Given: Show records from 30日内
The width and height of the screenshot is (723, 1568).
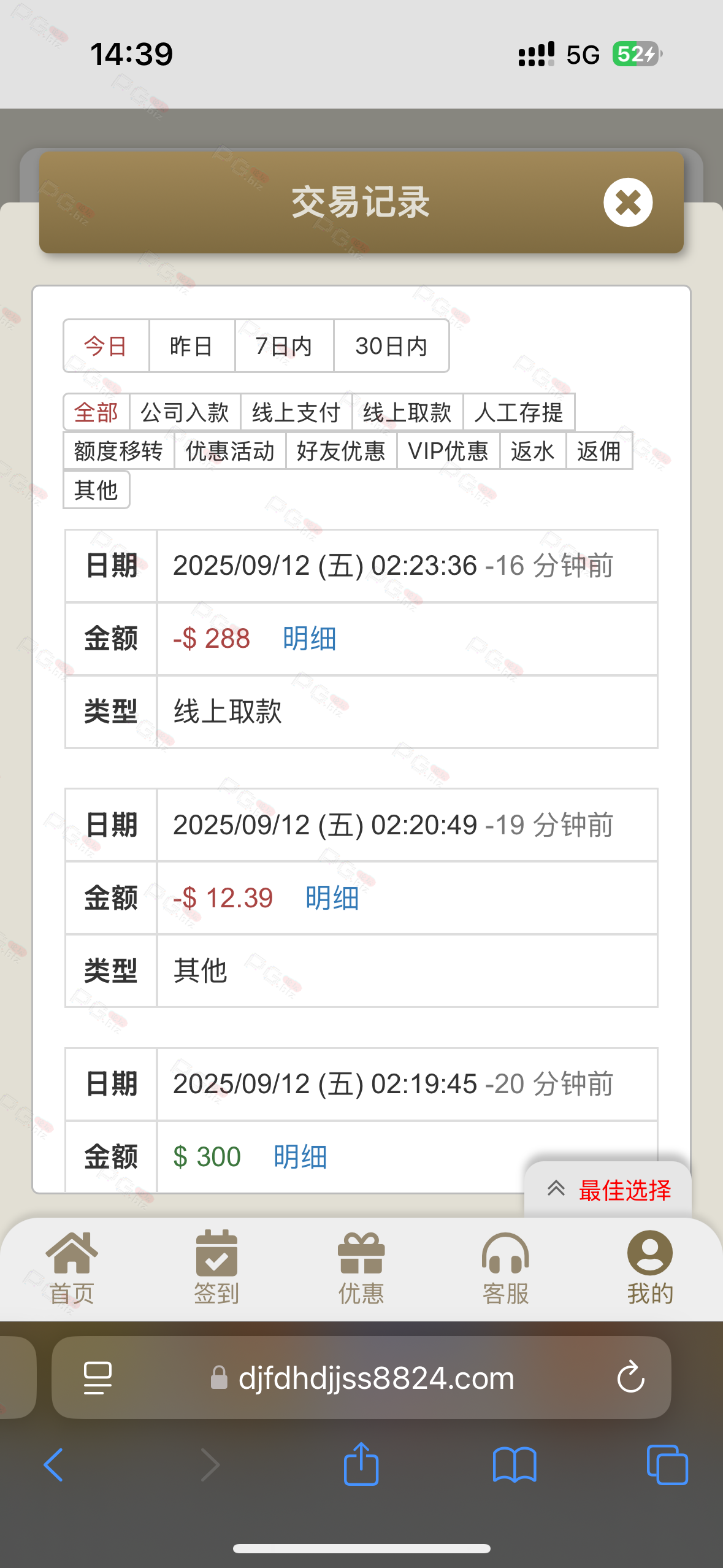Looking at the screenshot, I should (x=391, y=346).
